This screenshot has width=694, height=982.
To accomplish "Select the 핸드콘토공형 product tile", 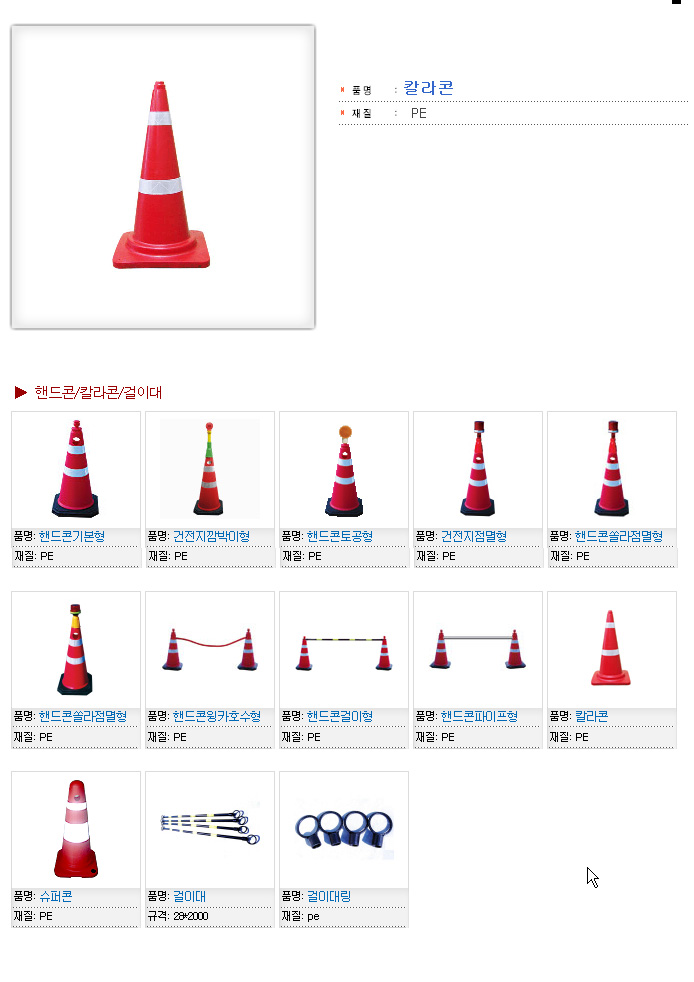I will coord(340,537).
